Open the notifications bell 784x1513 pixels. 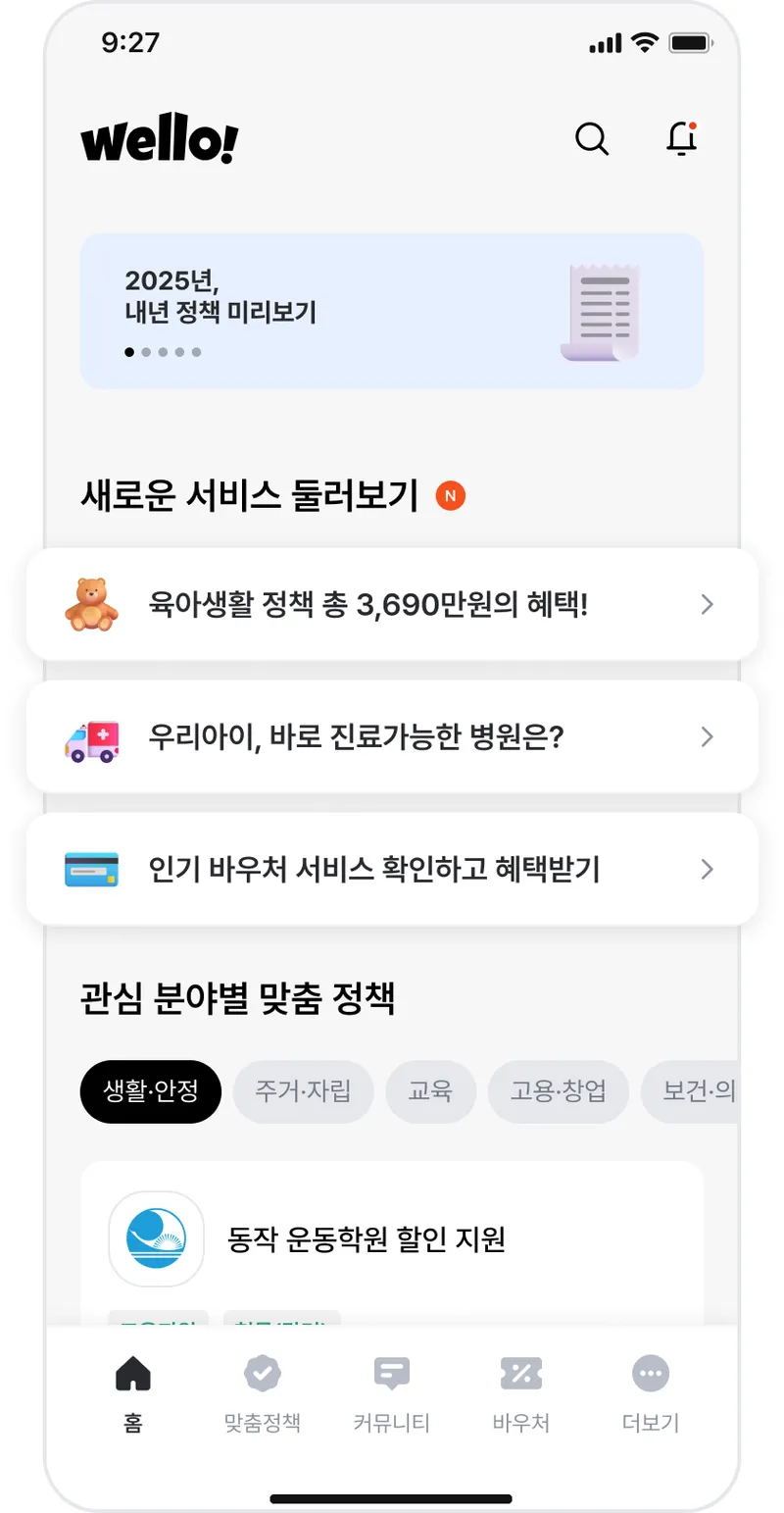681,139
